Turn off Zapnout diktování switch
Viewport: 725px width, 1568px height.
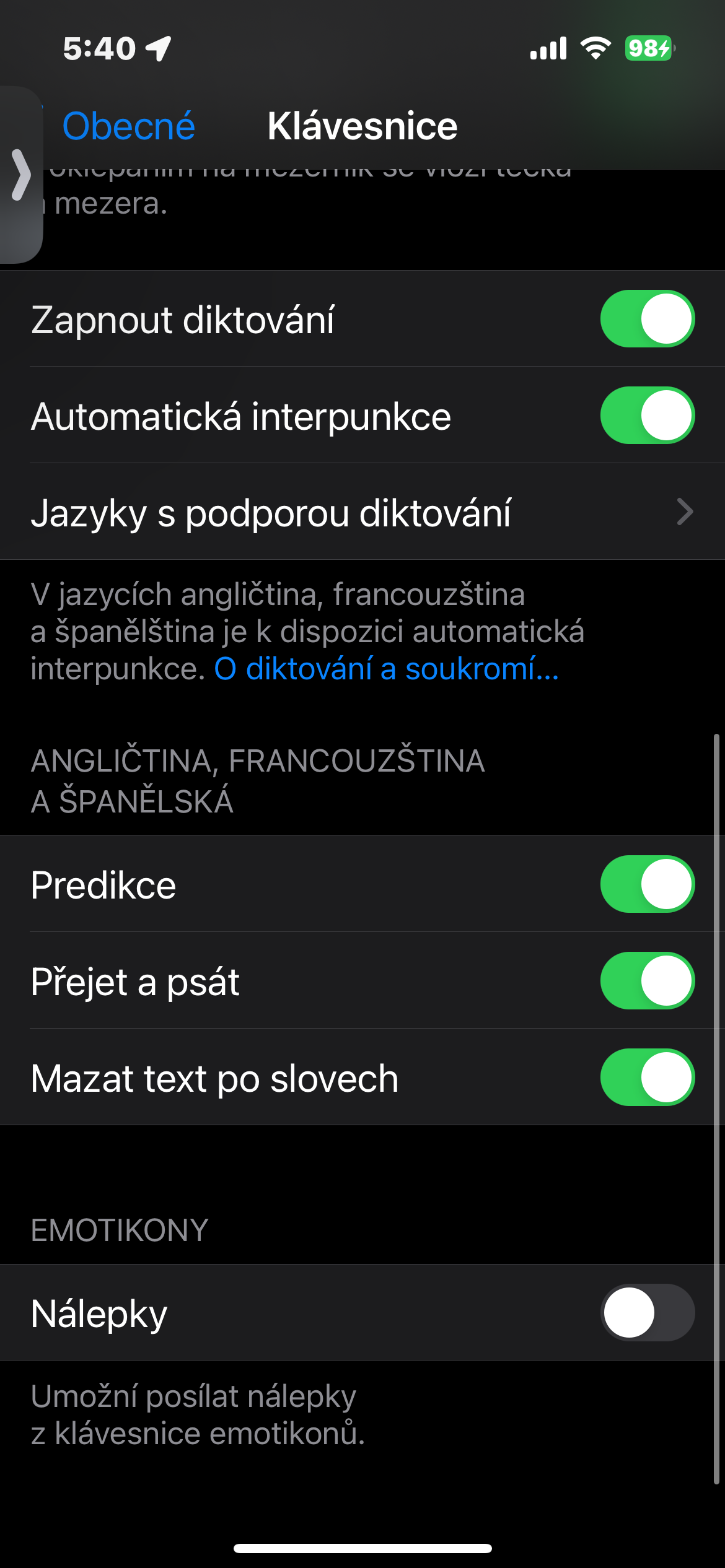click(x=647, y=319)
